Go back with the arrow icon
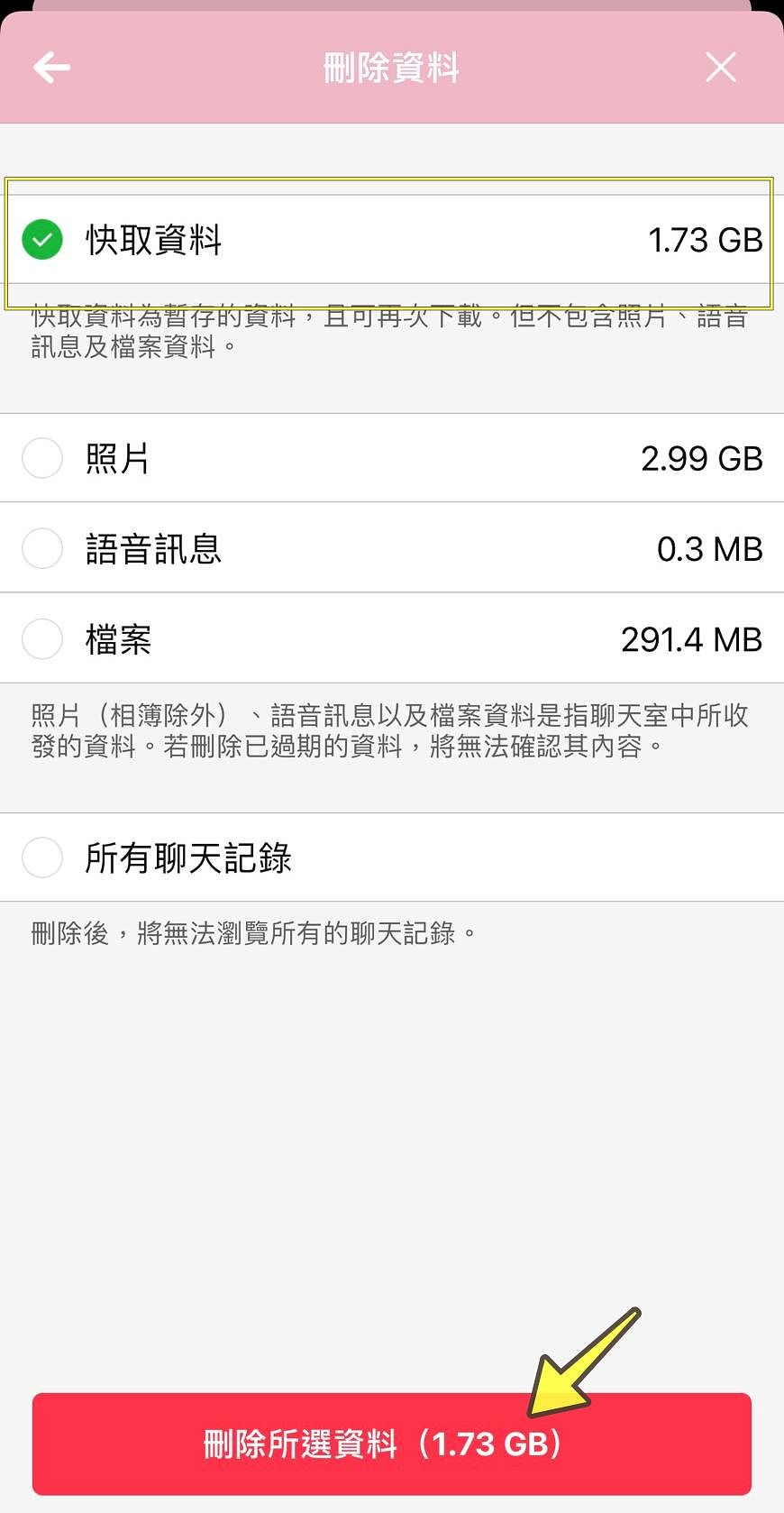Viewport: 784px width, 1513px height. (x=51, y=68)
